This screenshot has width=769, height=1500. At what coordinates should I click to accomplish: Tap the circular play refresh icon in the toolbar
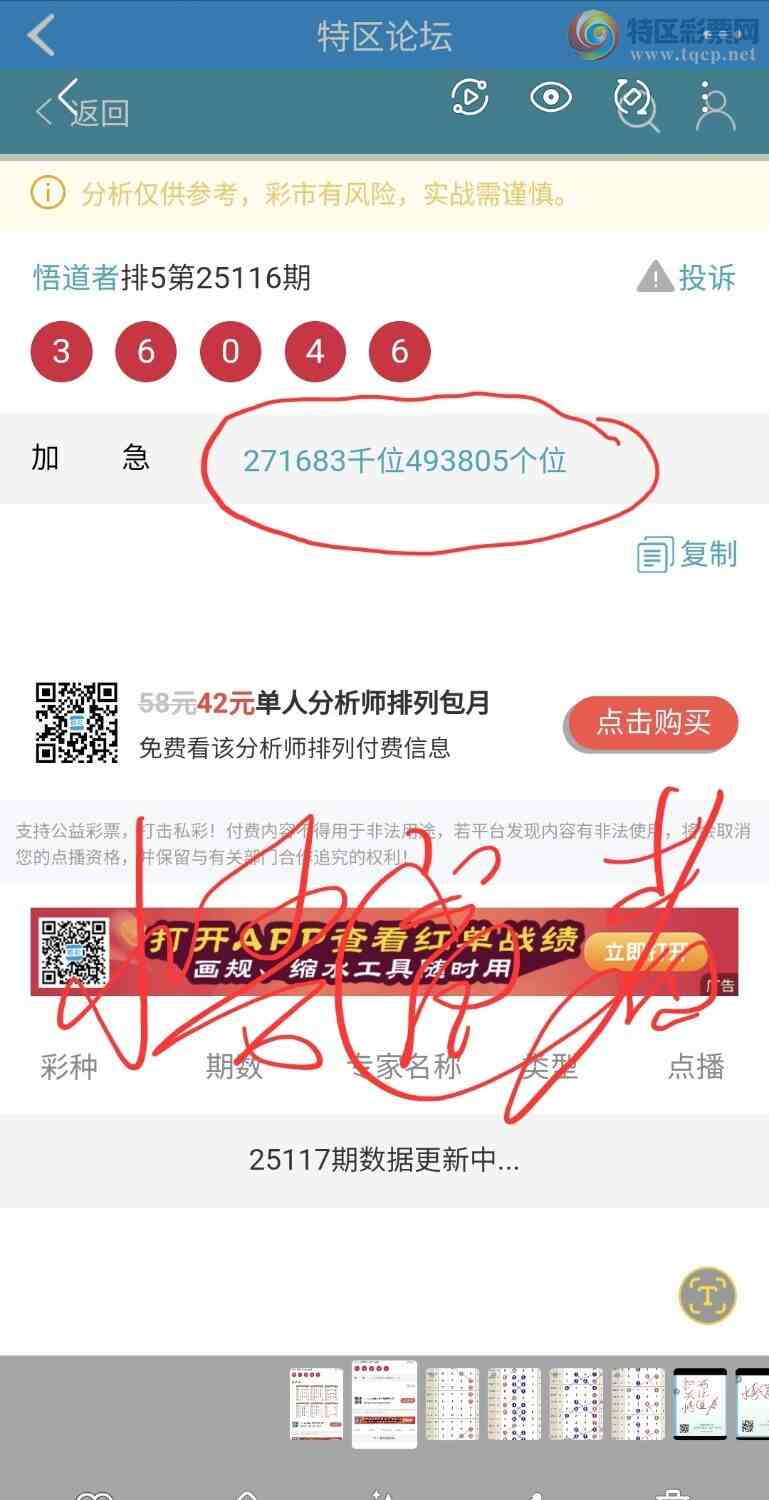(x=469, y=99)
